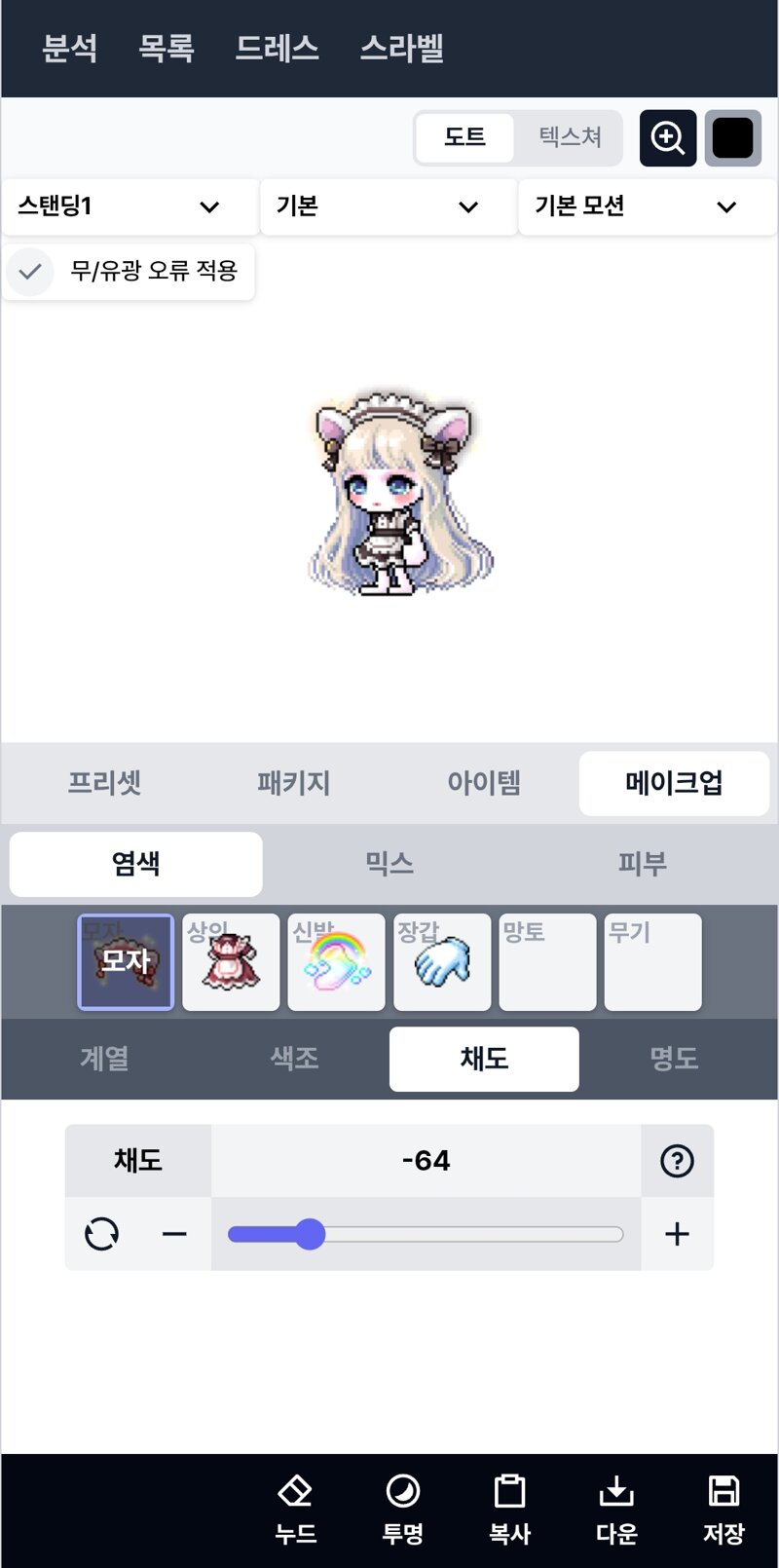Choose the 장갑 glove item tile
This screenshot has width=779, height=1568.
tap(442, 962)
